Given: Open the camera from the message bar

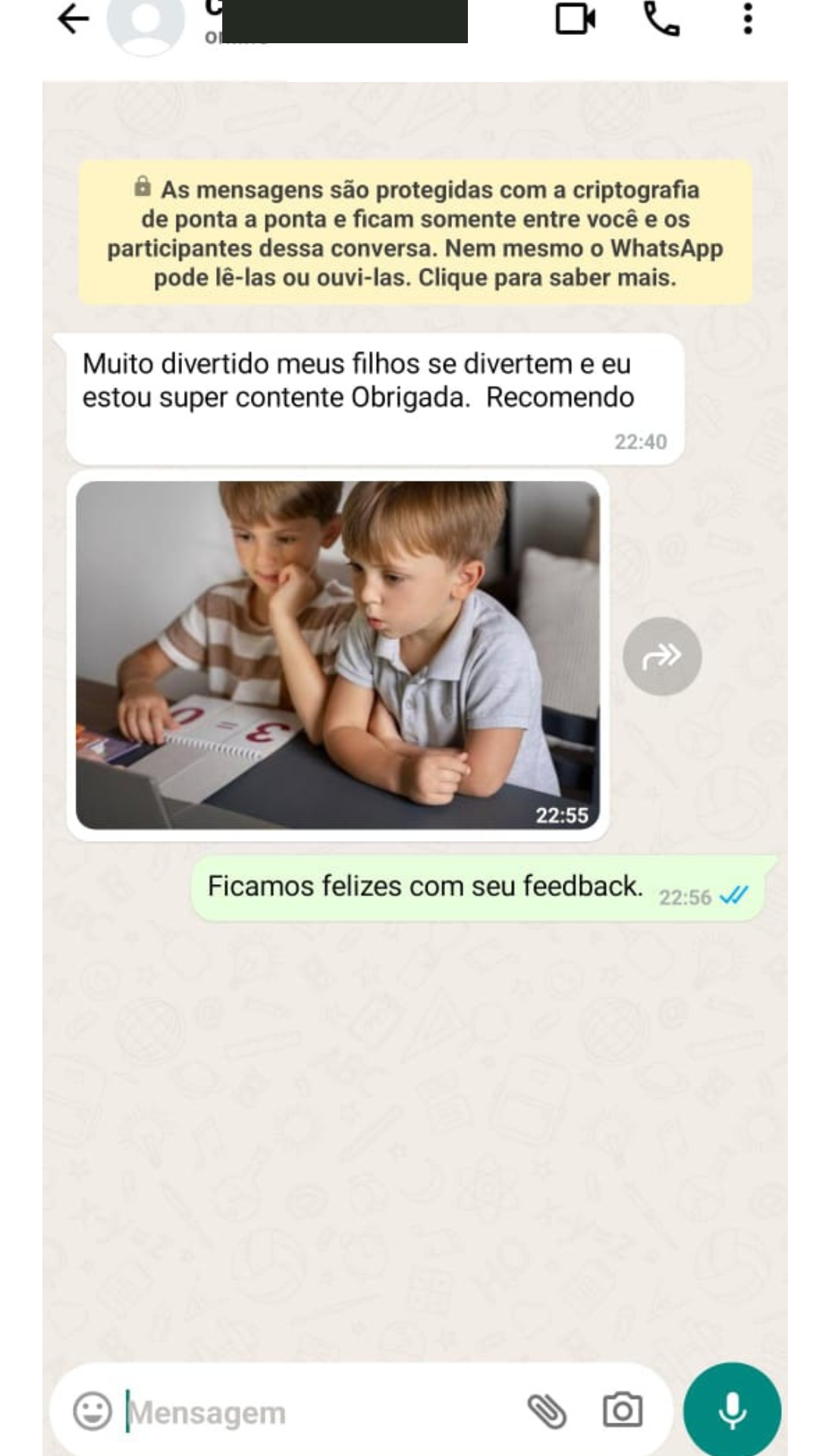Looking at the screenshot, I should 623,1411.
